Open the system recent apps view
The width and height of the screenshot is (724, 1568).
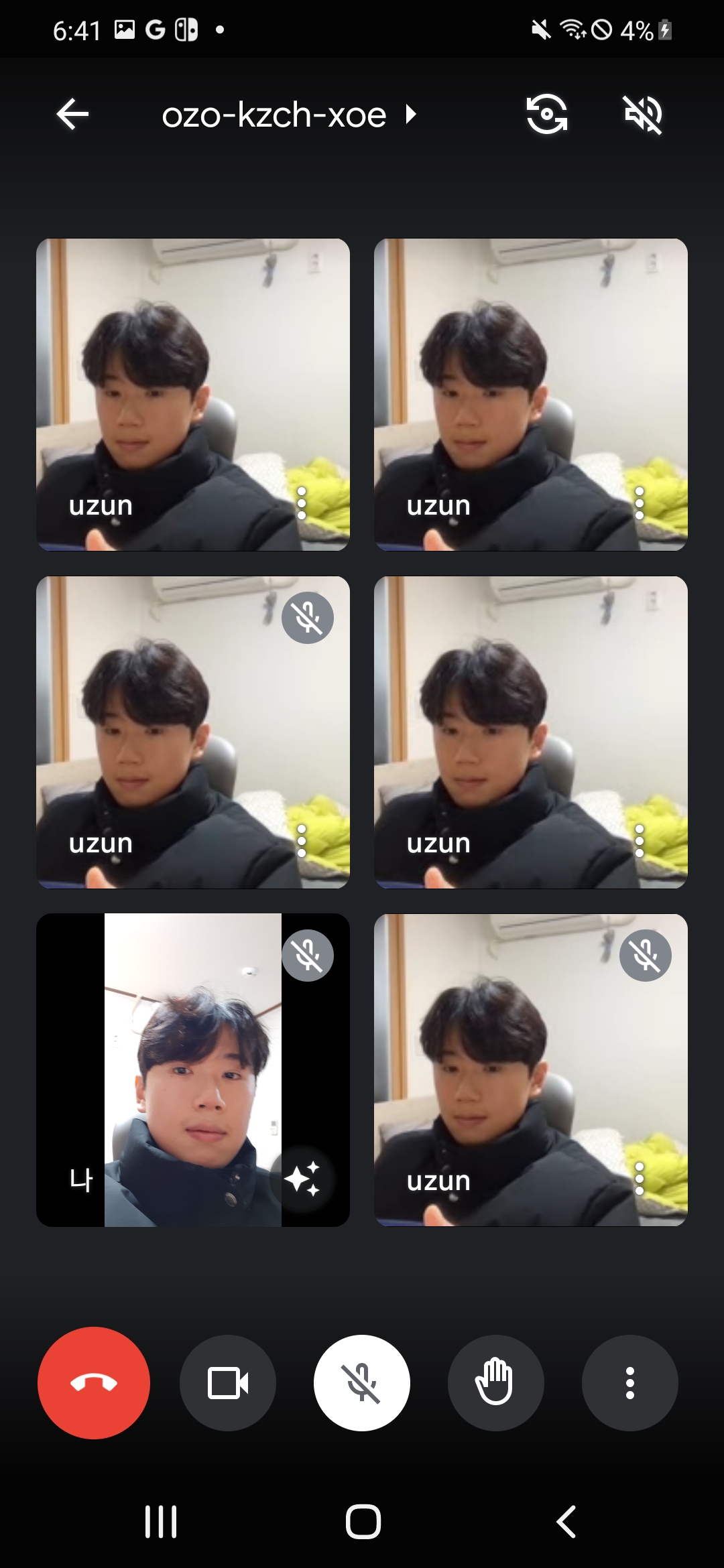(x=161, y=1521)
